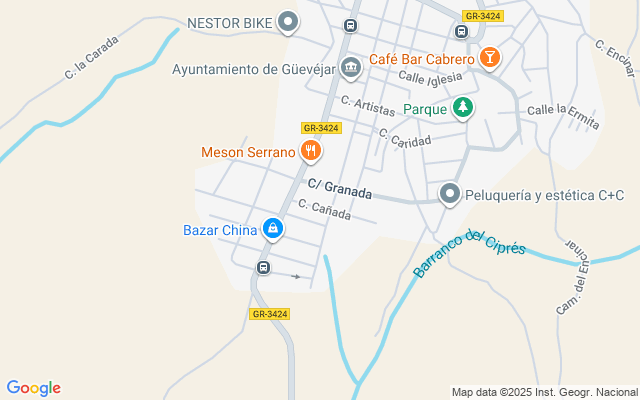Select the Peluquería y estética C+C marker
Screen dimensions: 640x400
tap(450, 194)
